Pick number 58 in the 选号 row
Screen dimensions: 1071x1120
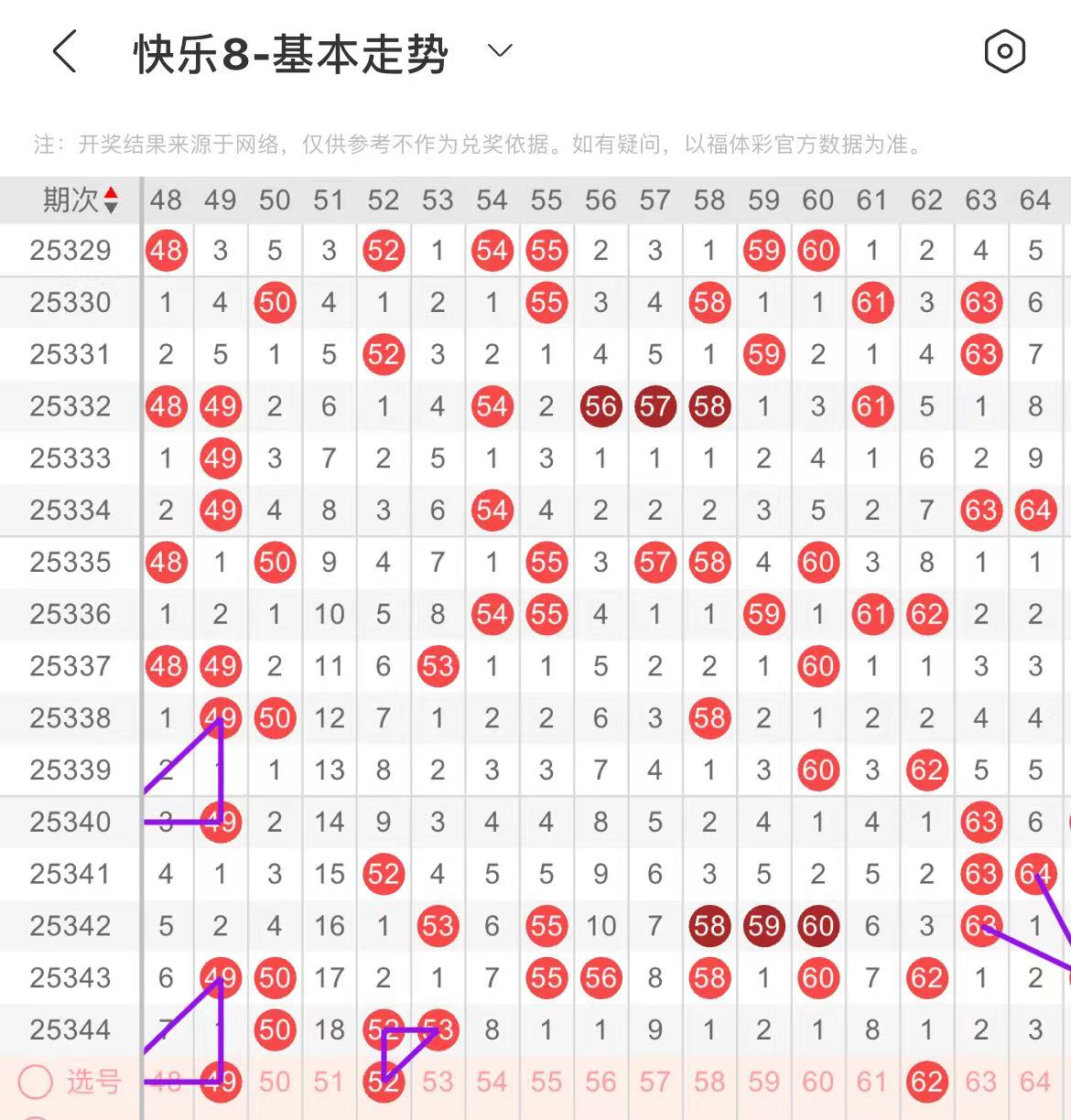click(x=709, y=1082)
